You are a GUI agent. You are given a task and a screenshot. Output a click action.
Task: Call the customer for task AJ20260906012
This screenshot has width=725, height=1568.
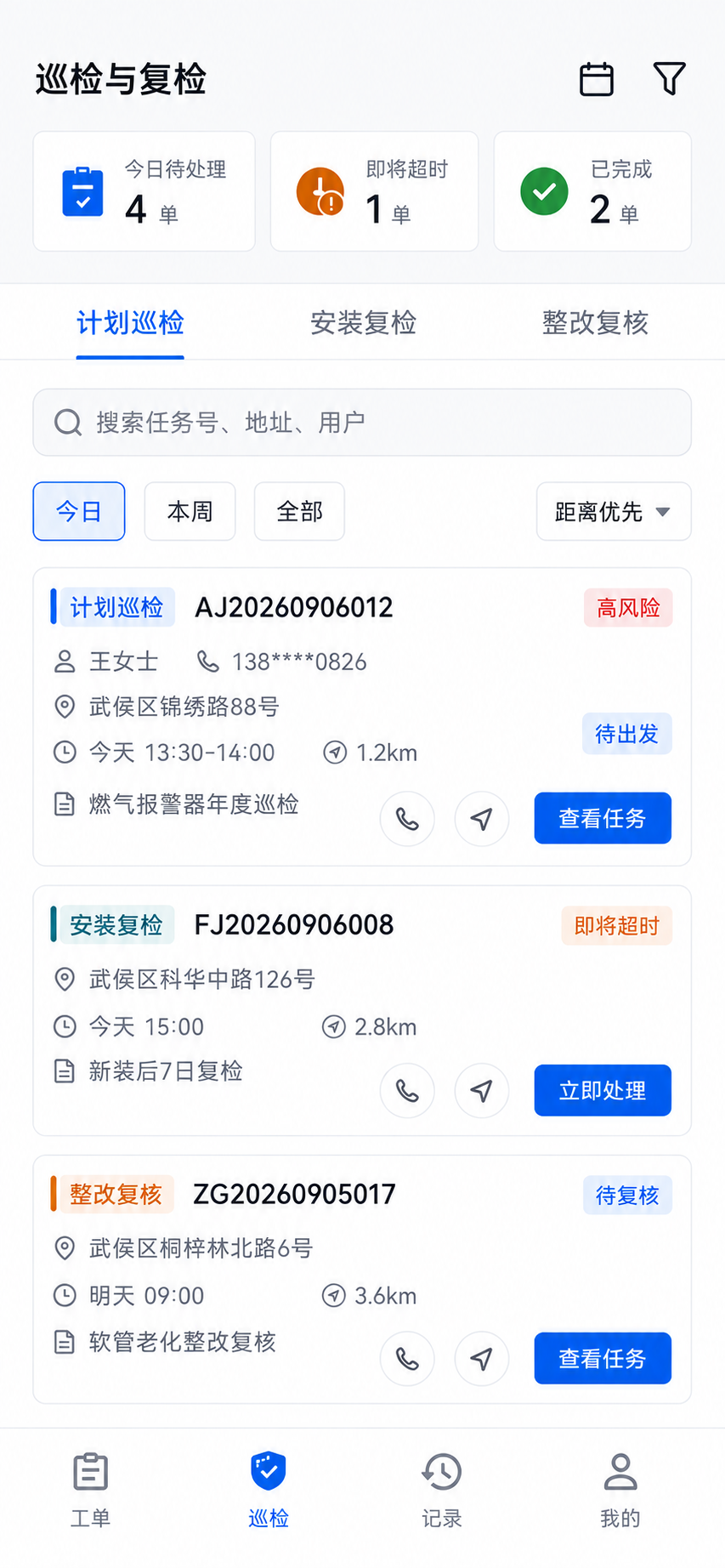(407, 819)
